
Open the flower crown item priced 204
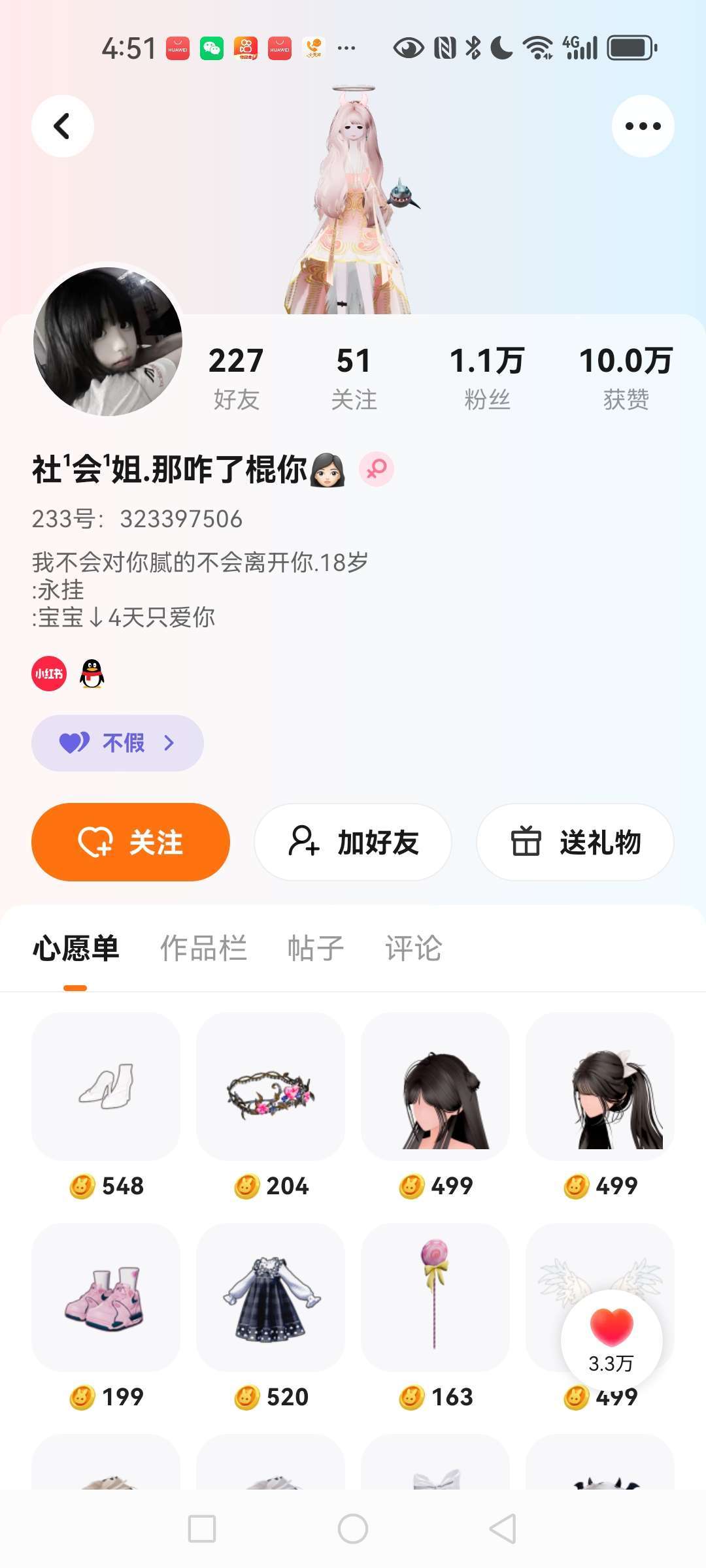271,1086
